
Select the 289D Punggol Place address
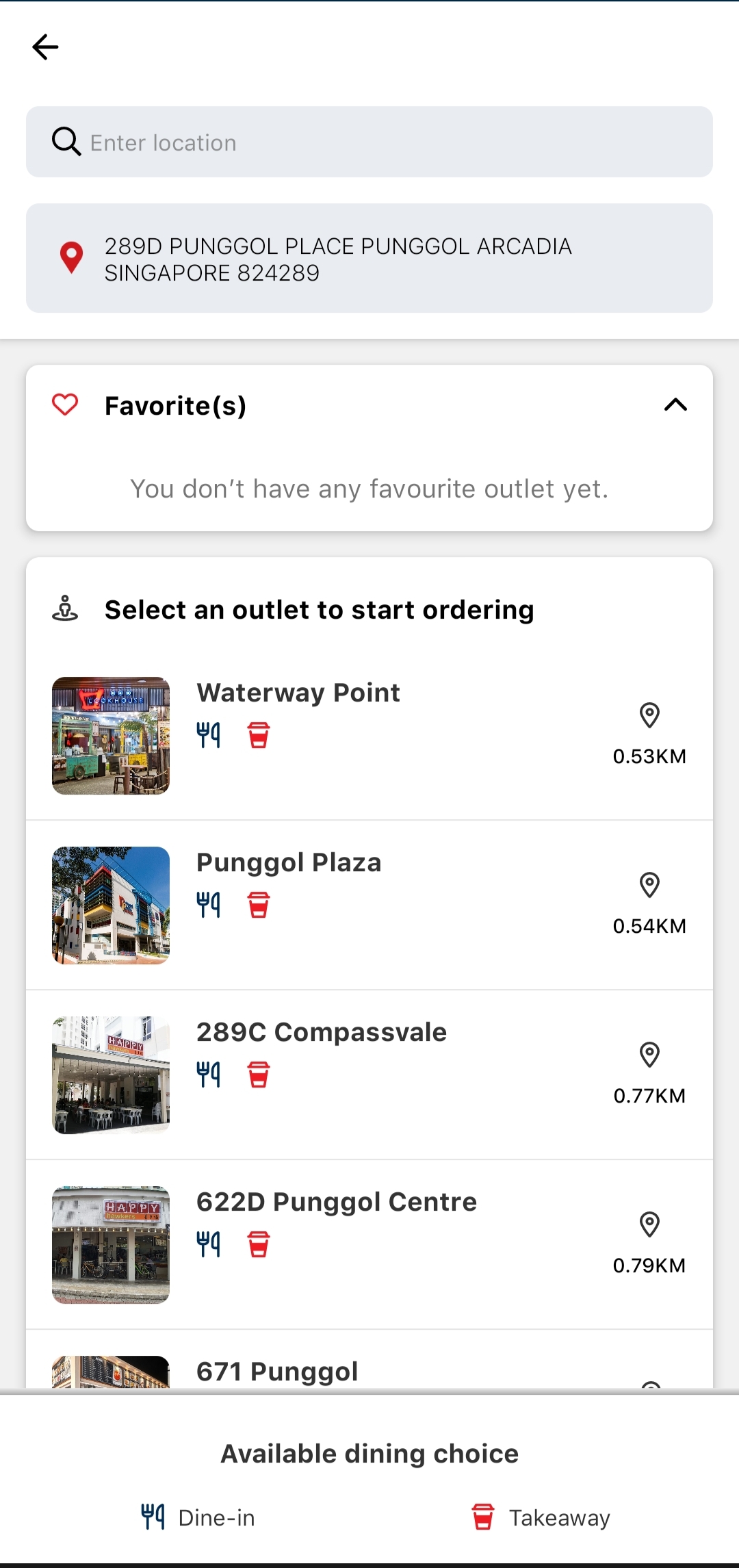[x=369, y=259]
